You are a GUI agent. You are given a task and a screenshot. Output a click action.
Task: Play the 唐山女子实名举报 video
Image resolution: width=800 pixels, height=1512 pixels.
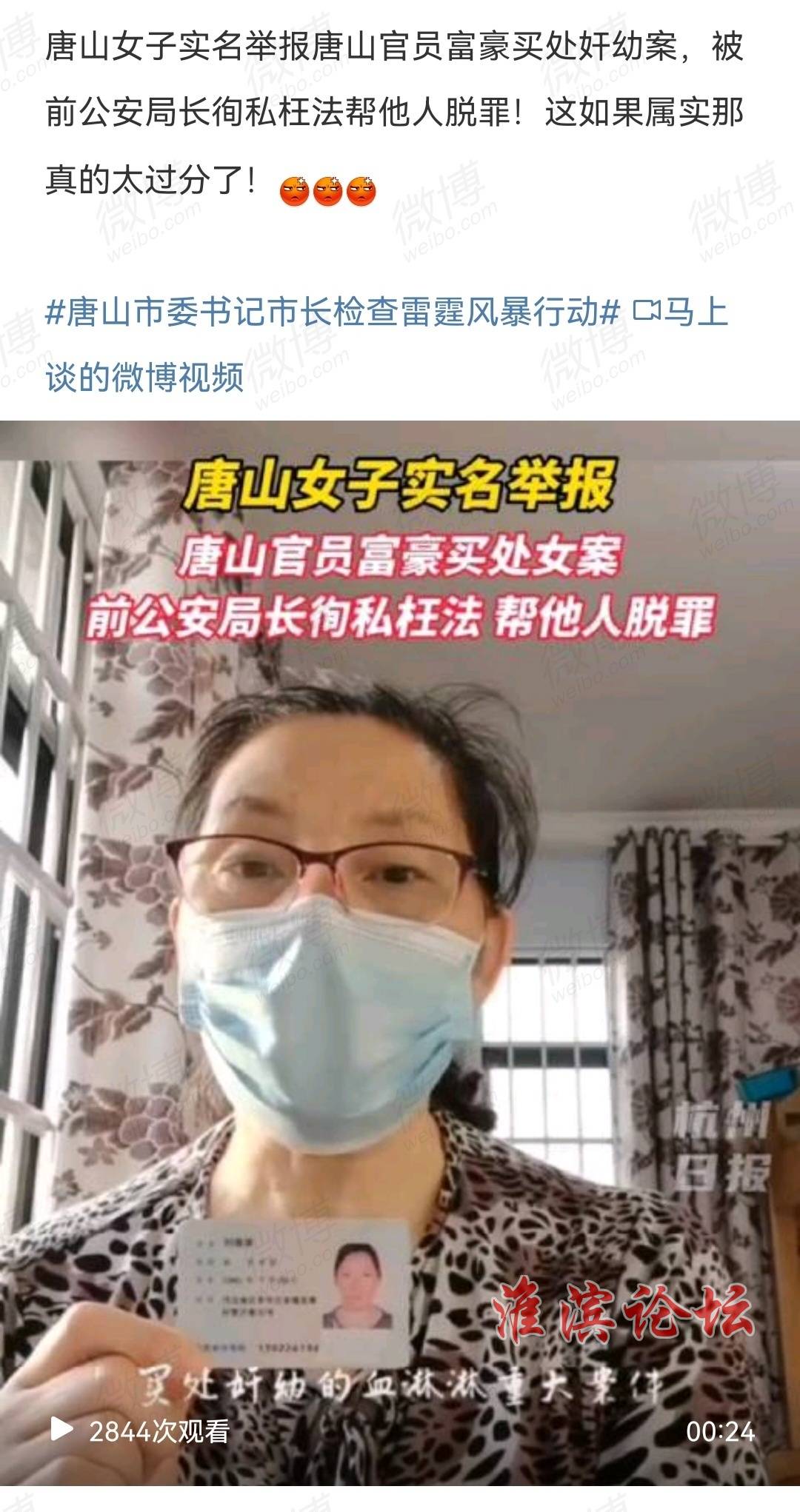[x=61, y=1429]
